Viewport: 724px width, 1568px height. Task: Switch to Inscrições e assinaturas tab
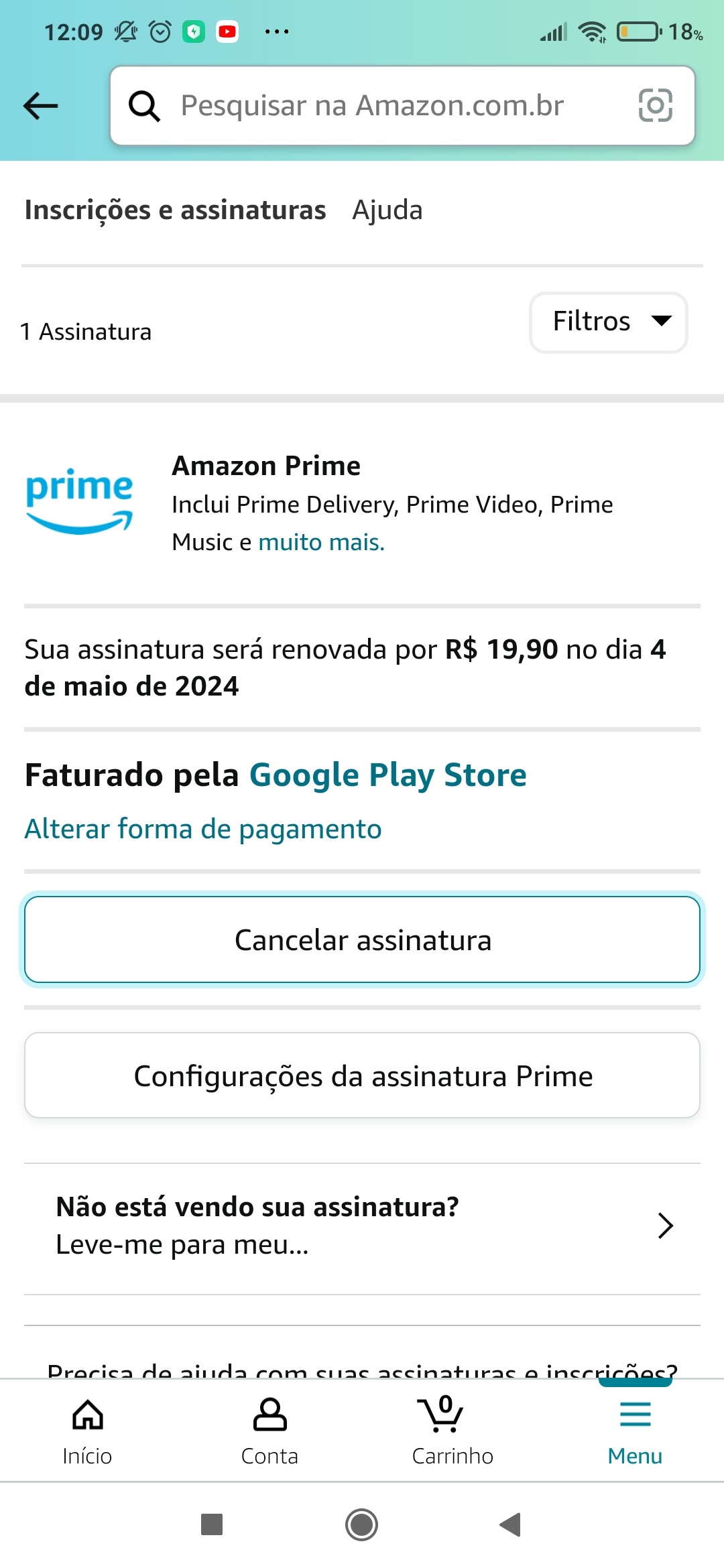coord(175,210)
